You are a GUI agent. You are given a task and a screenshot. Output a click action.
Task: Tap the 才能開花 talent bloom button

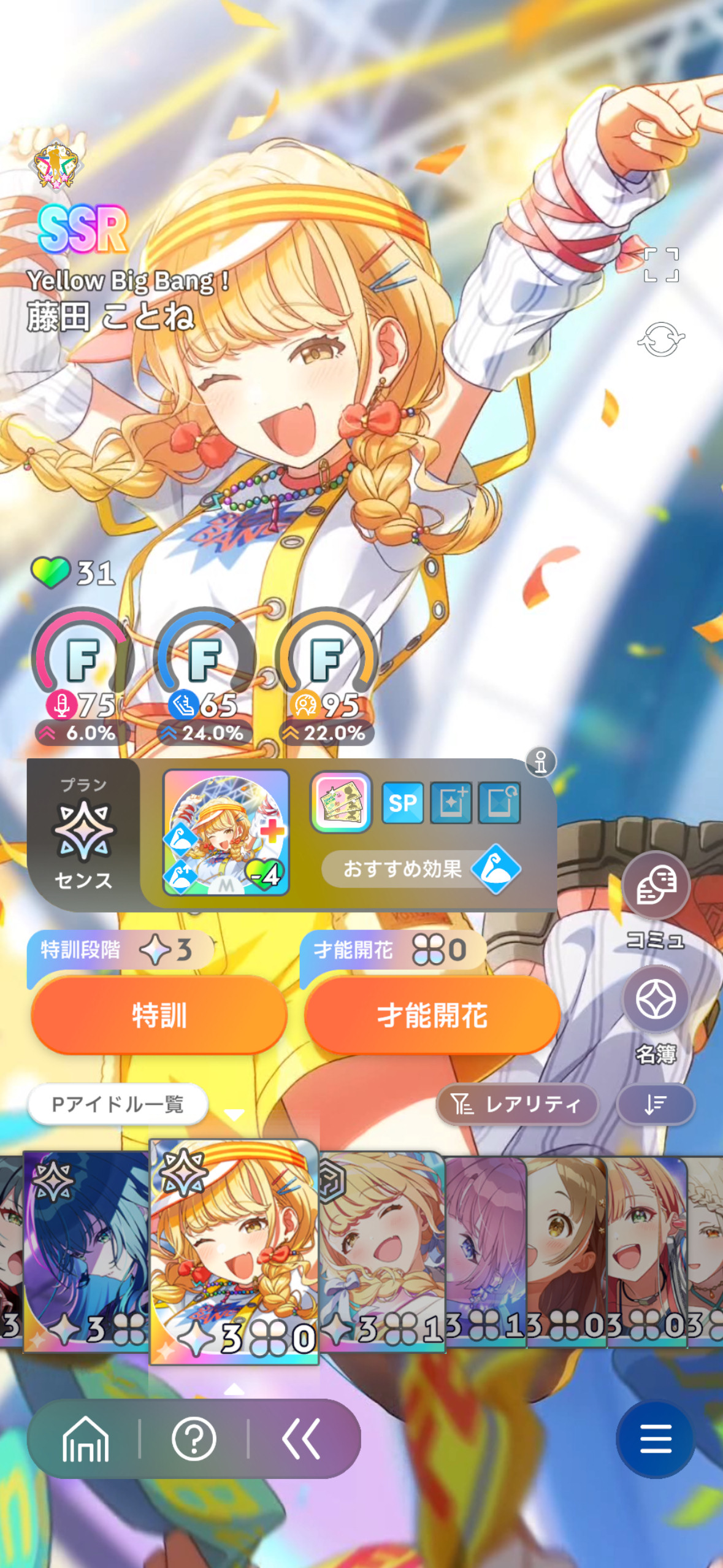pyautogui.click(x=432, y=1015)
